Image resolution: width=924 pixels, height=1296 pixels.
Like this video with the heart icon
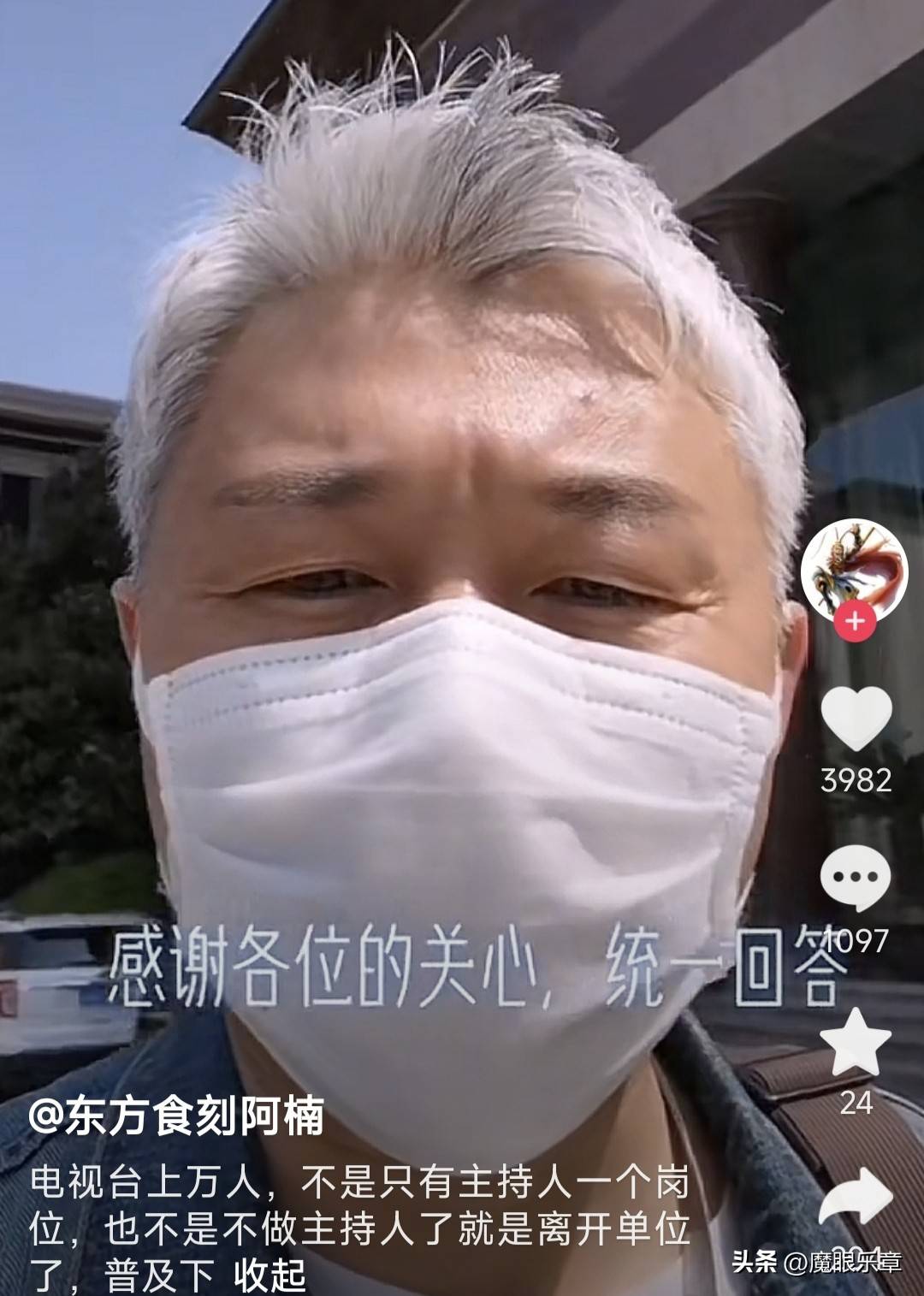pos(856,720)
